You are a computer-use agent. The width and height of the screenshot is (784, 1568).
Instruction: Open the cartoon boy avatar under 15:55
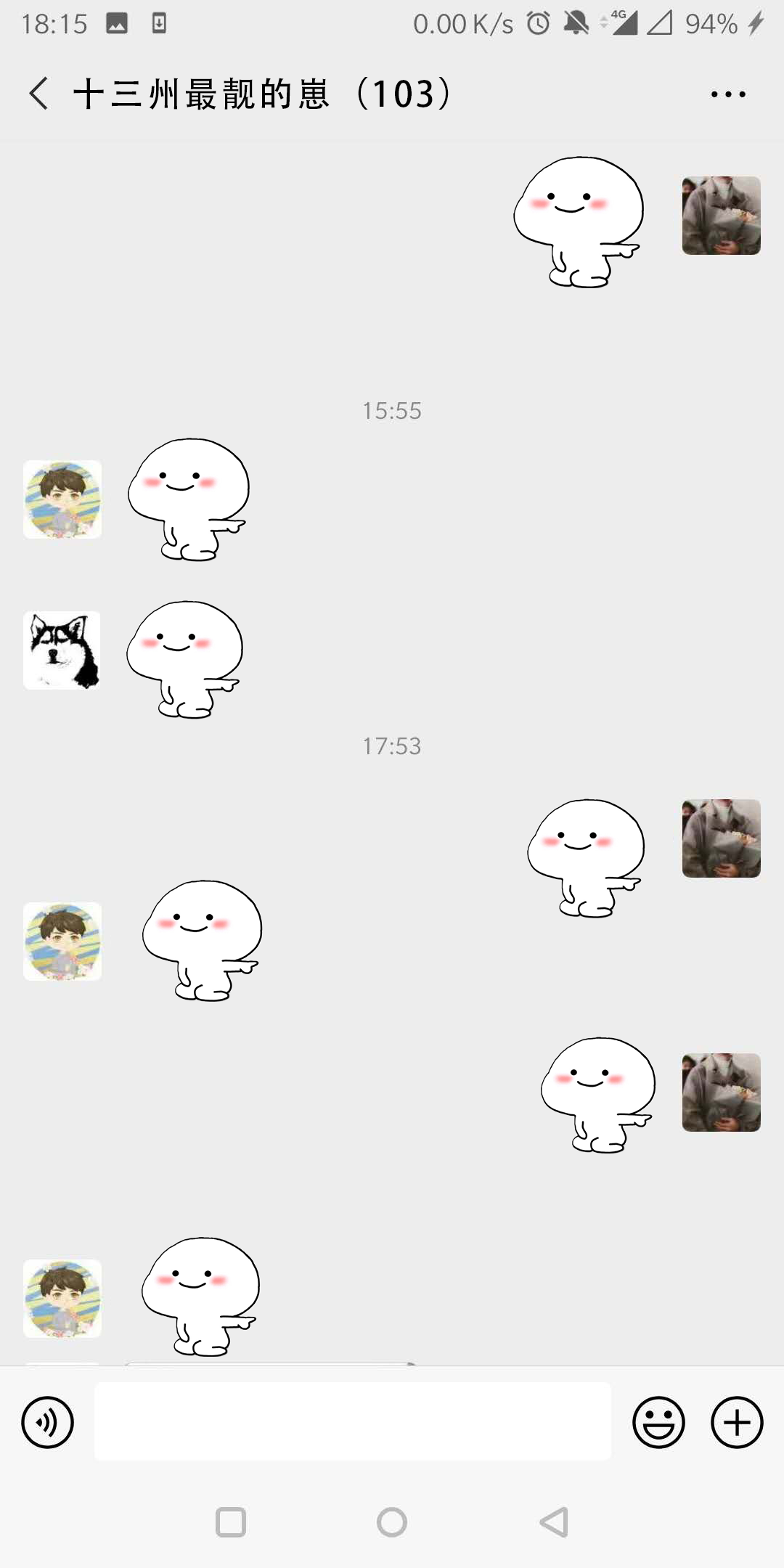pyautogui.click(x=62, y=499)
